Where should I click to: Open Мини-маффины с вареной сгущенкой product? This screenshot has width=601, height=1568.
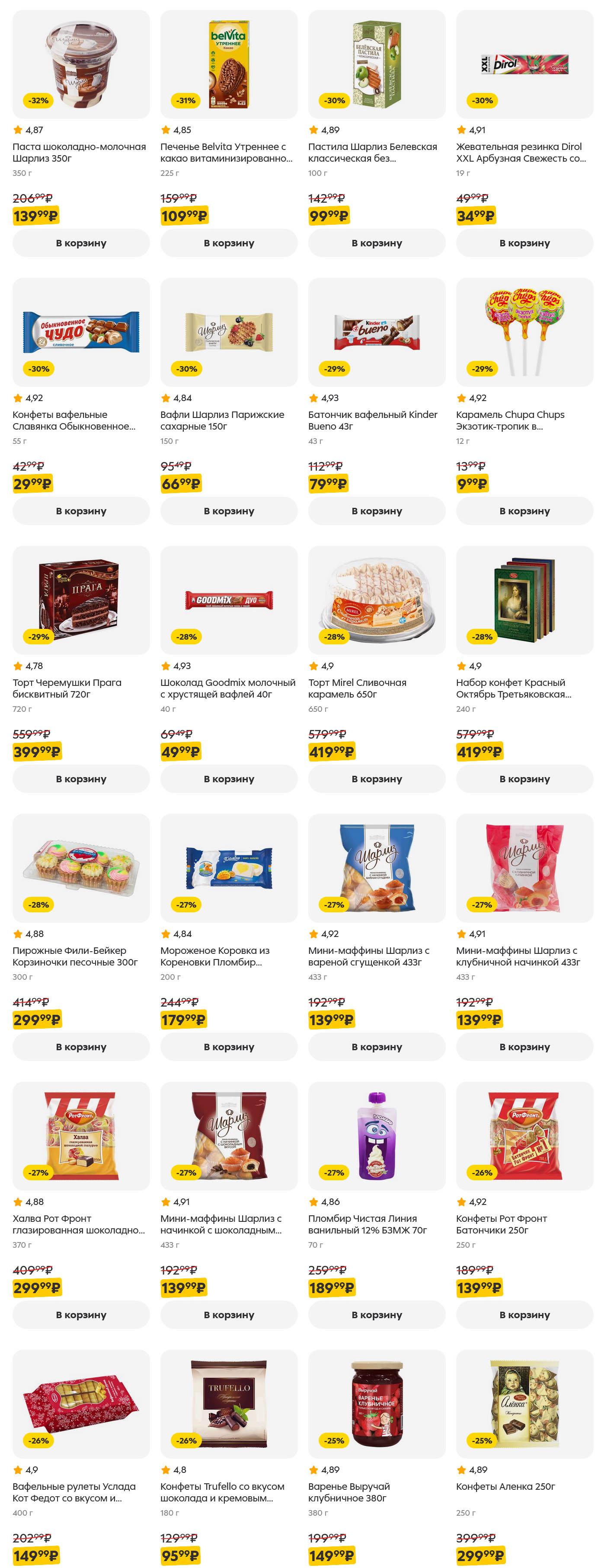tap(376, 868)
